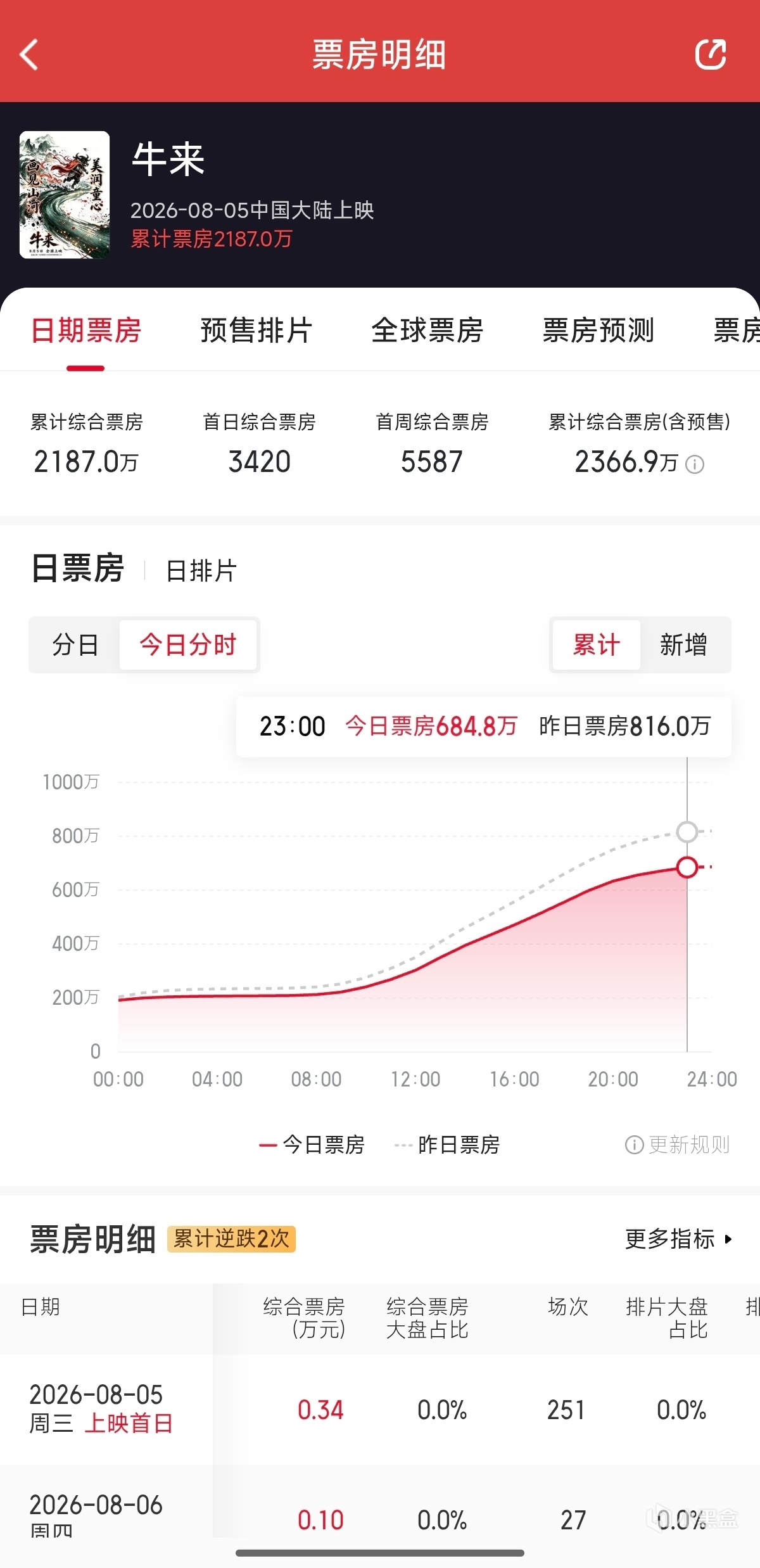Open the 票房预测 tab
The width and height of the screenshot is (760, 1568).
(598, 331)
